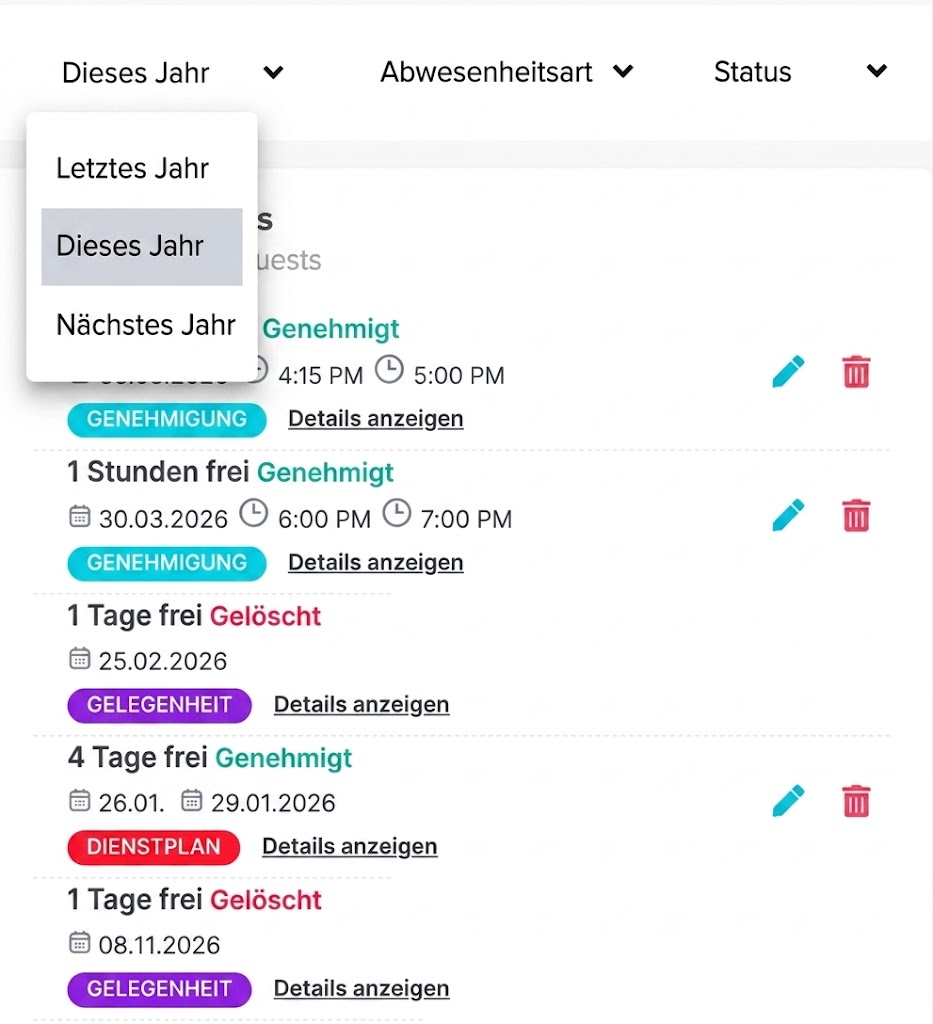Viewport: 933px width, 1024px height.
Task: Click the clock icon next to 6:00 PM
Action: 254,513
